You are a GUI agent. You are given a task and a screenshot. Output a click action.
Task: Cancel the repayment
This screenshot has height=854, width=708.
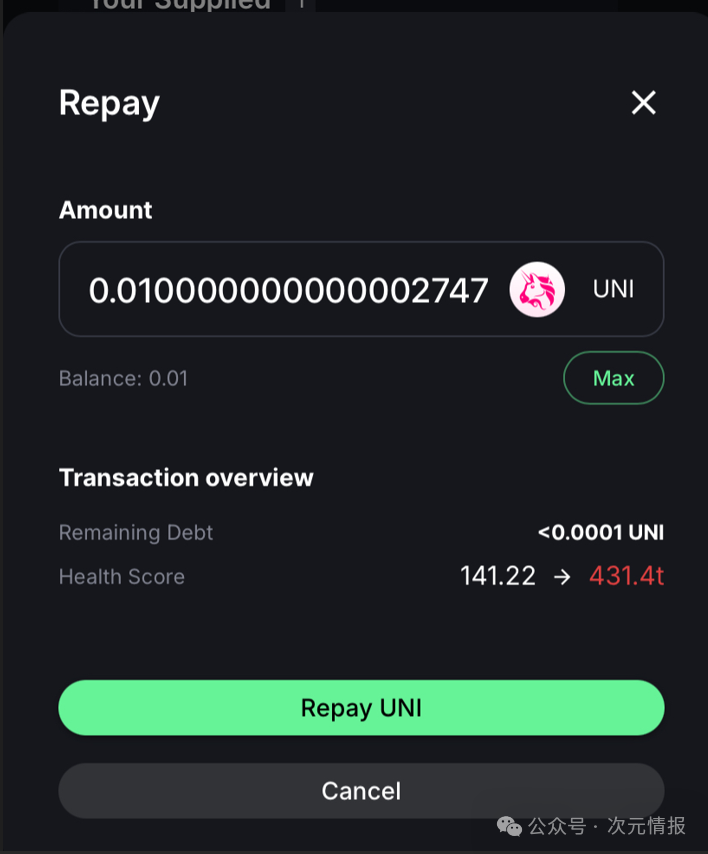point(361,791)
